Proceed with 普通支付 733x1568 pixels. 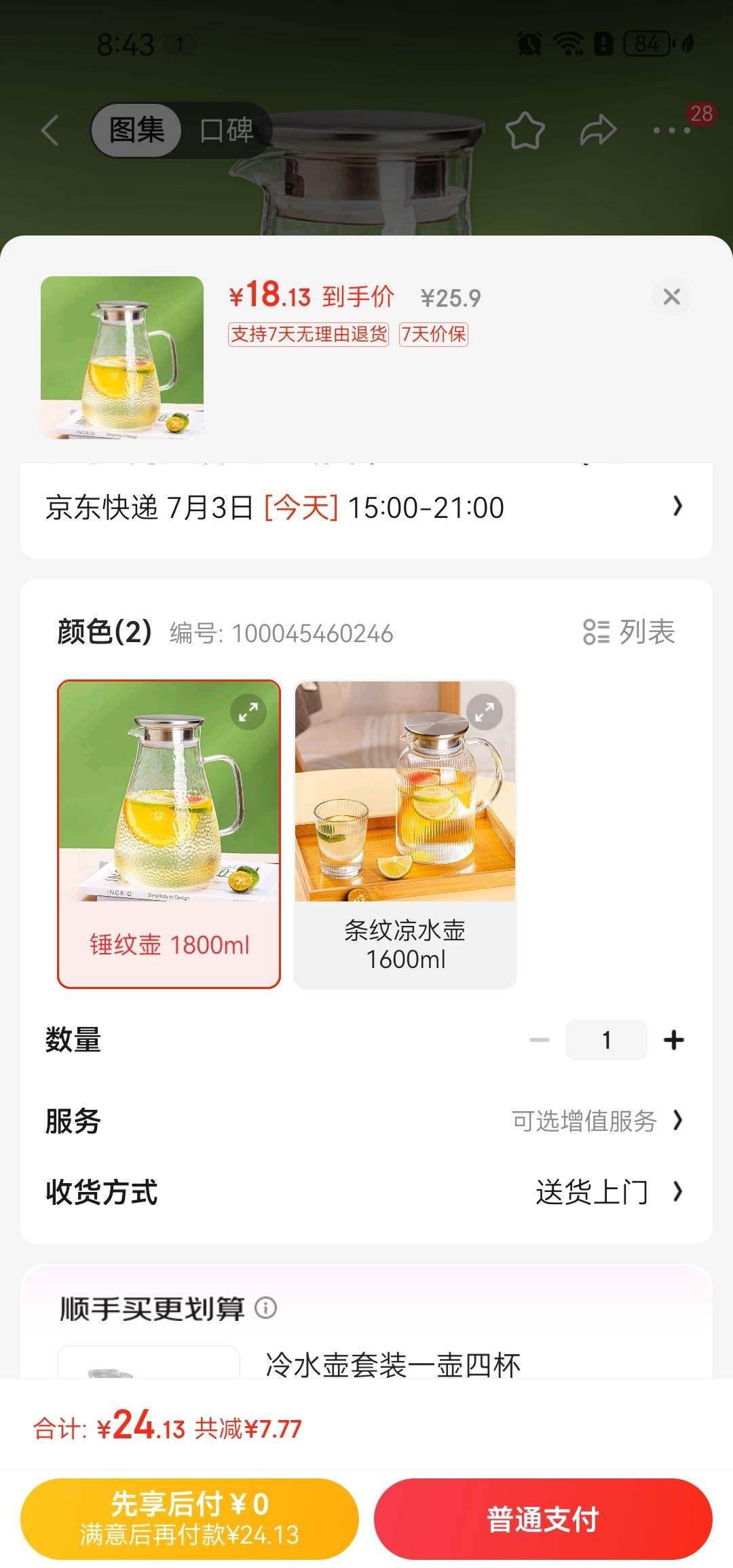click(543, 1518)
